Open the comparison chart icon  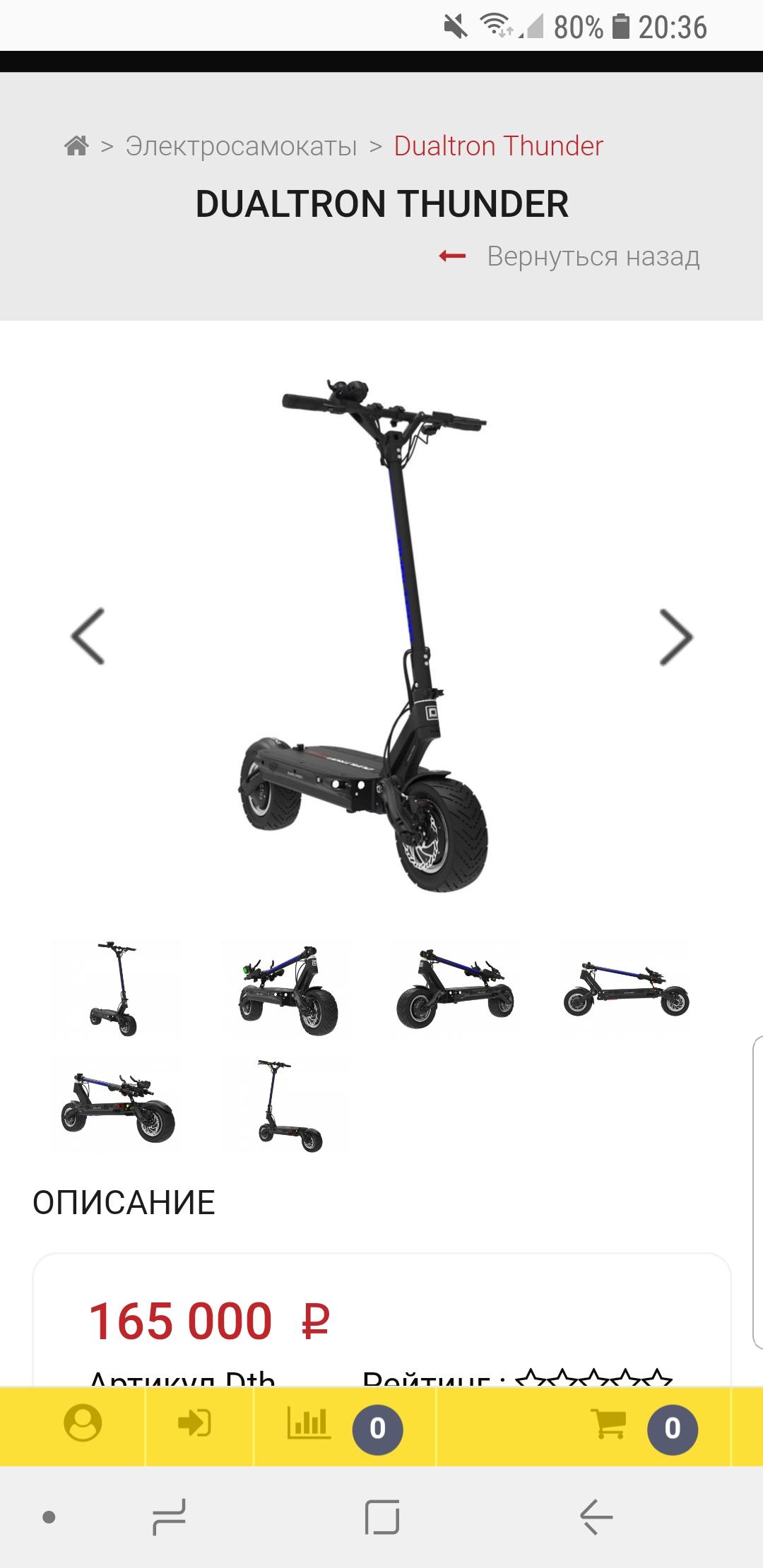pyautogui.click(x=308, y=1423)
